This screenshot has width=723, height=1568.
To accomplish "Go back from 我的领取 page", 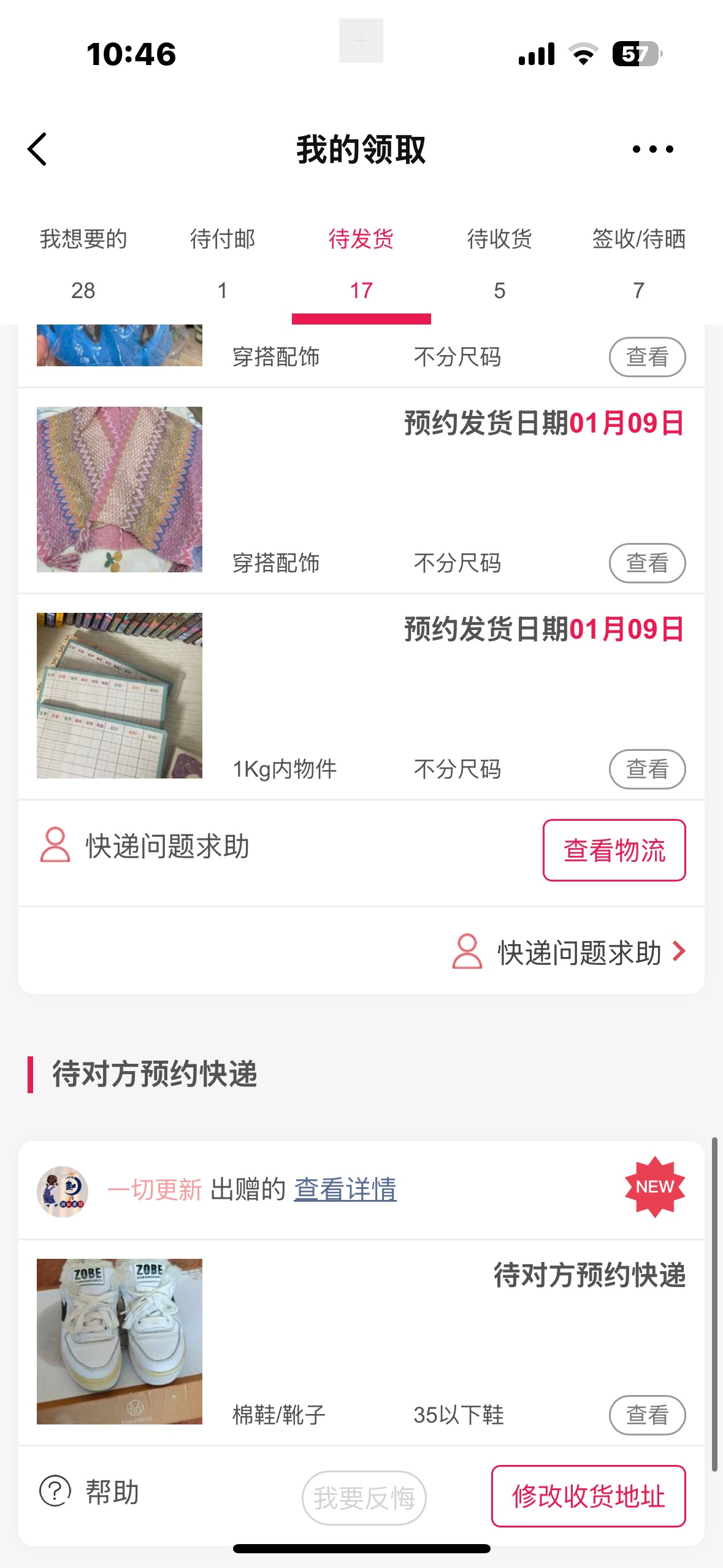I will point(38,149).
